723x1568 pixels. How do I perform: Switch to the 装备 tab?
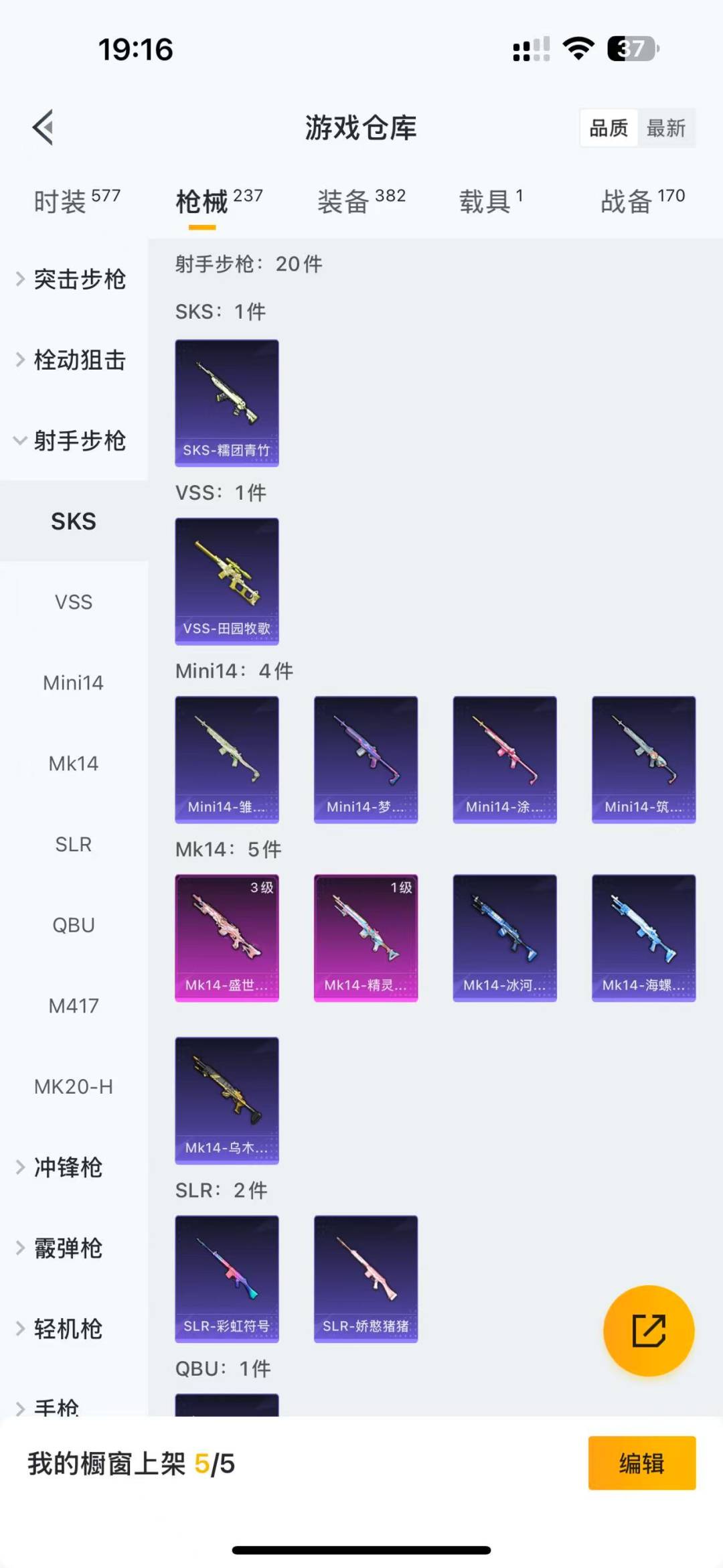(361, 200)
